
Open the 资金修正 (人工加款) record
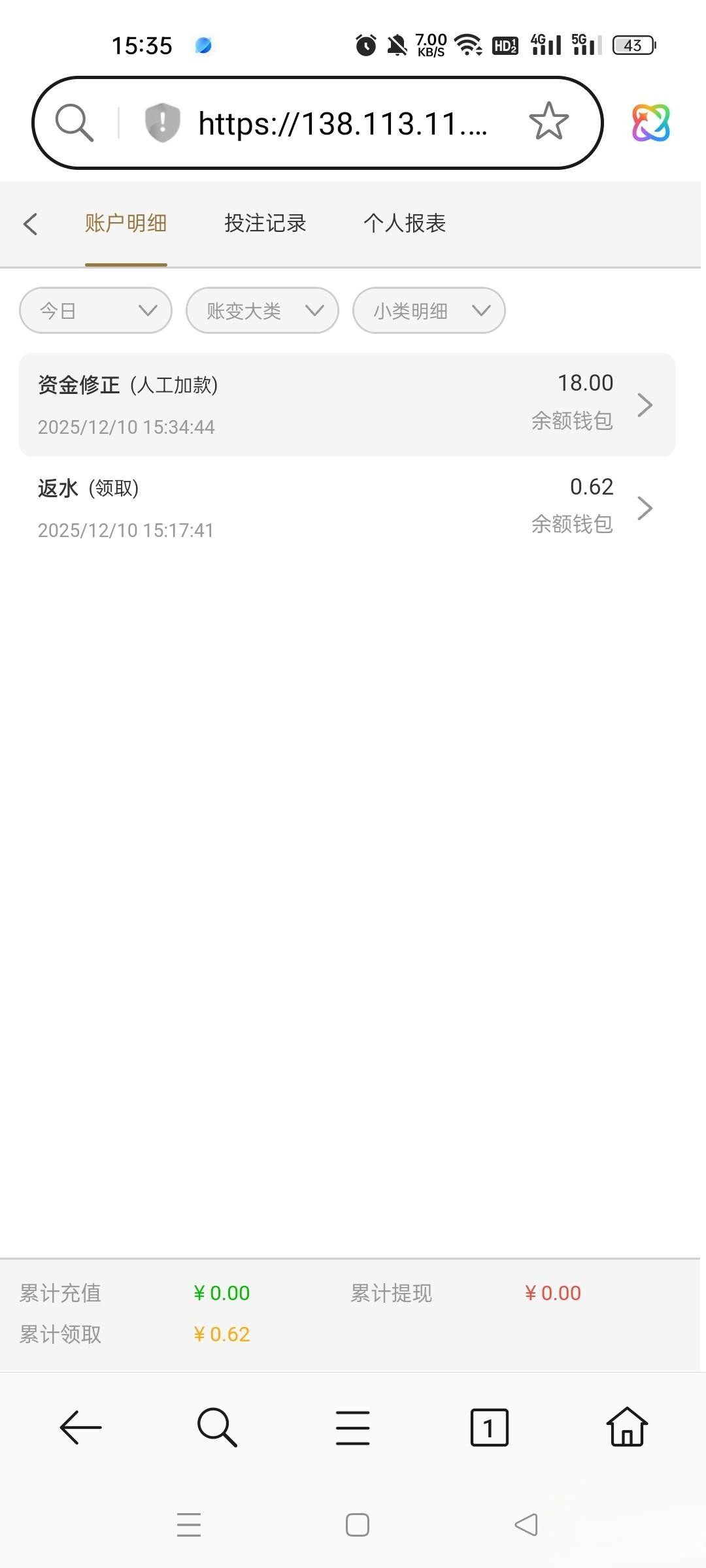click(347, 404)
